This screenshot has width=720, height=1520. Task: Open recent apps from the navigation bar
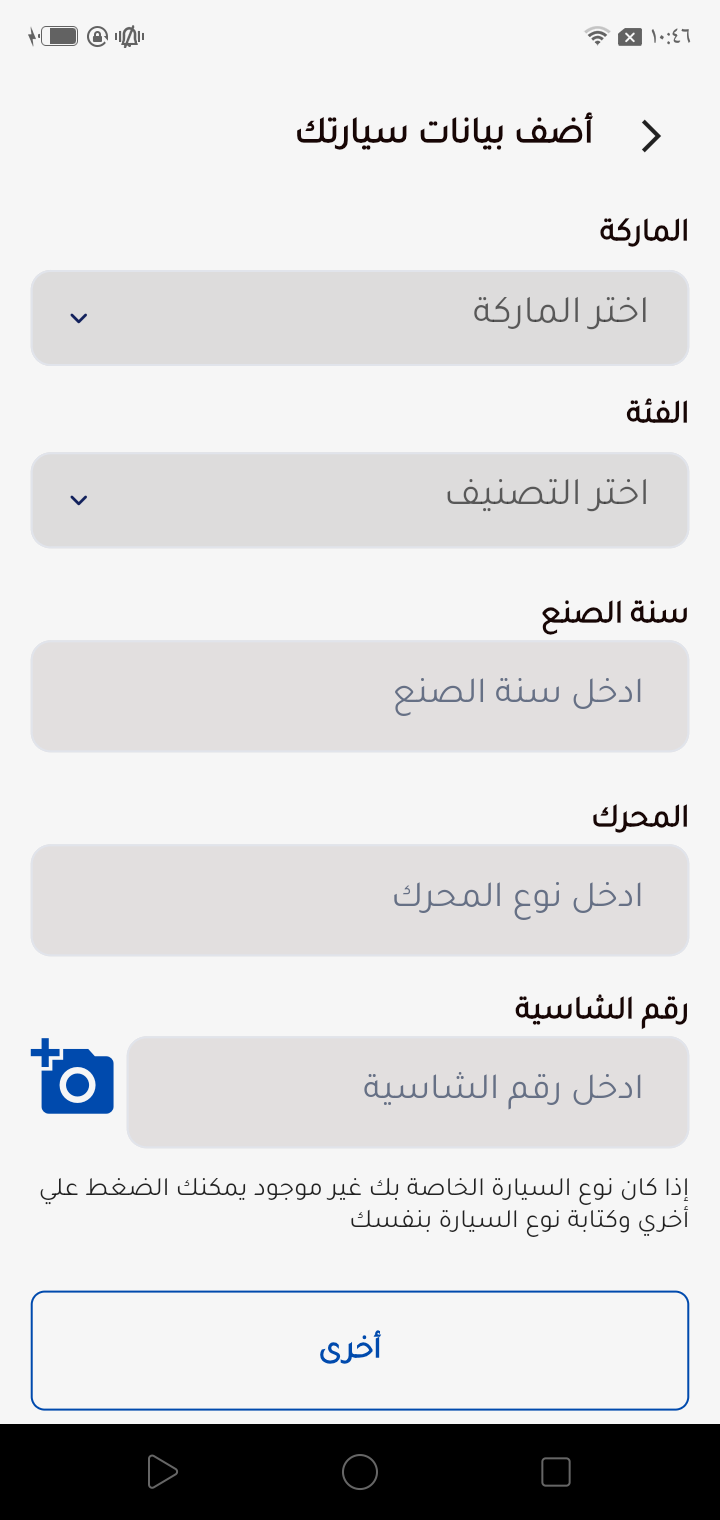coord(555,1472)
